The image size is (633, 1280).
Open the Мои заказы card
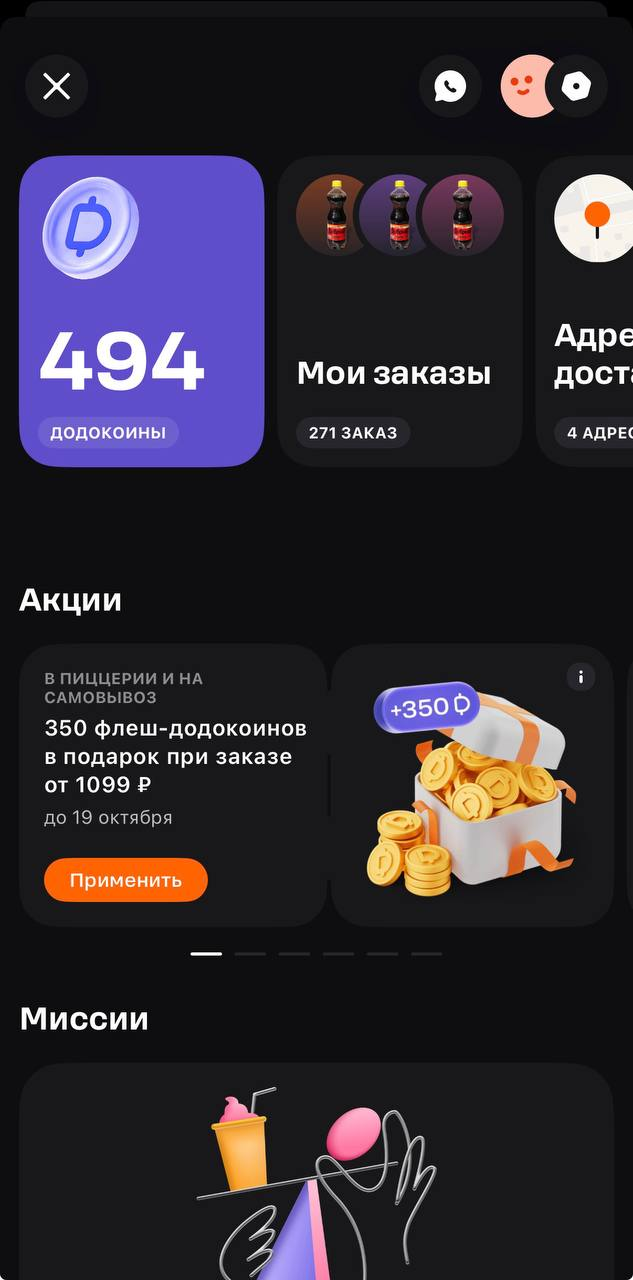pos(399,311)
